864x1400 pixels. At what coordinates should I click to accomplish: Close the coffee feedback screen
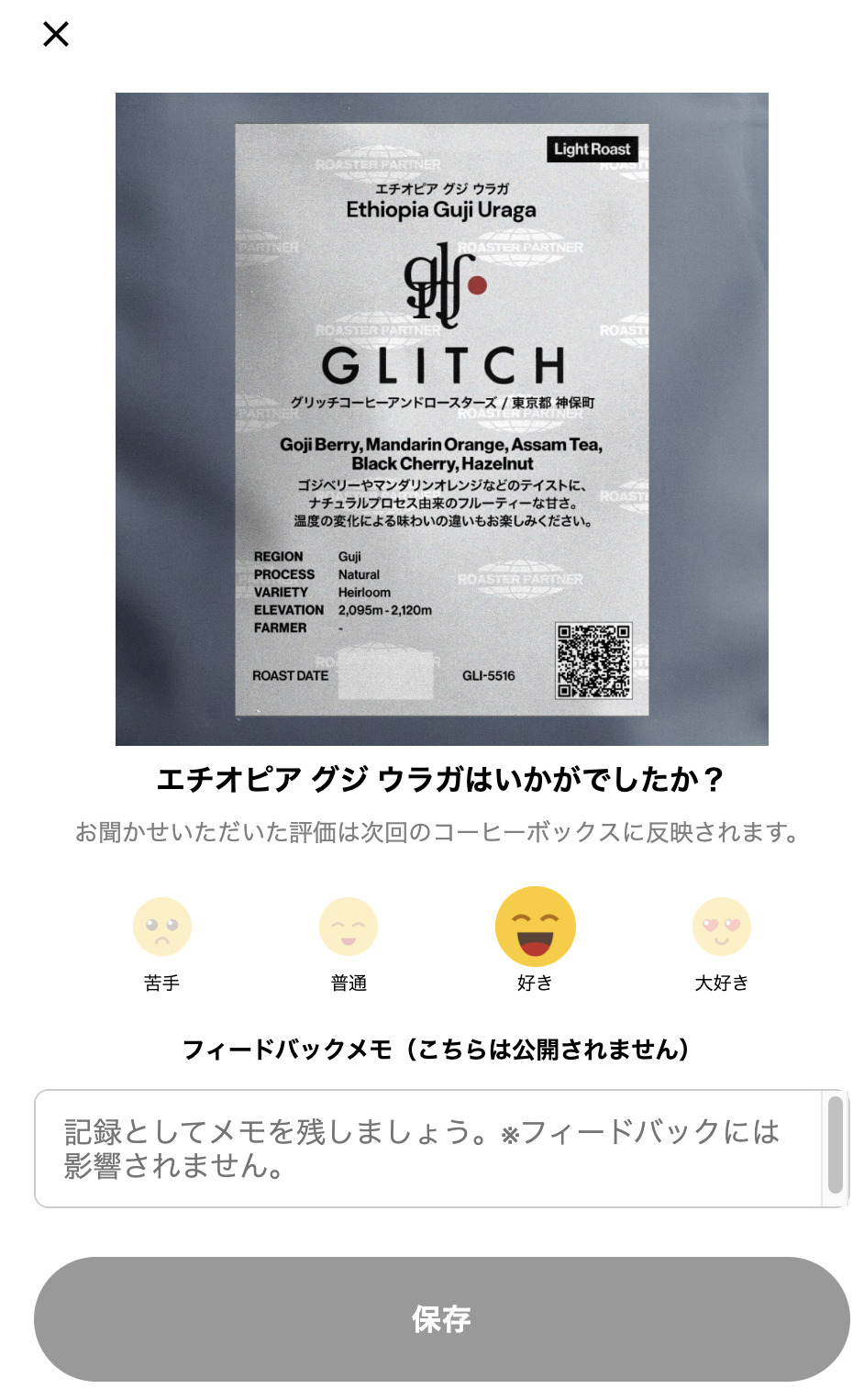56,35
